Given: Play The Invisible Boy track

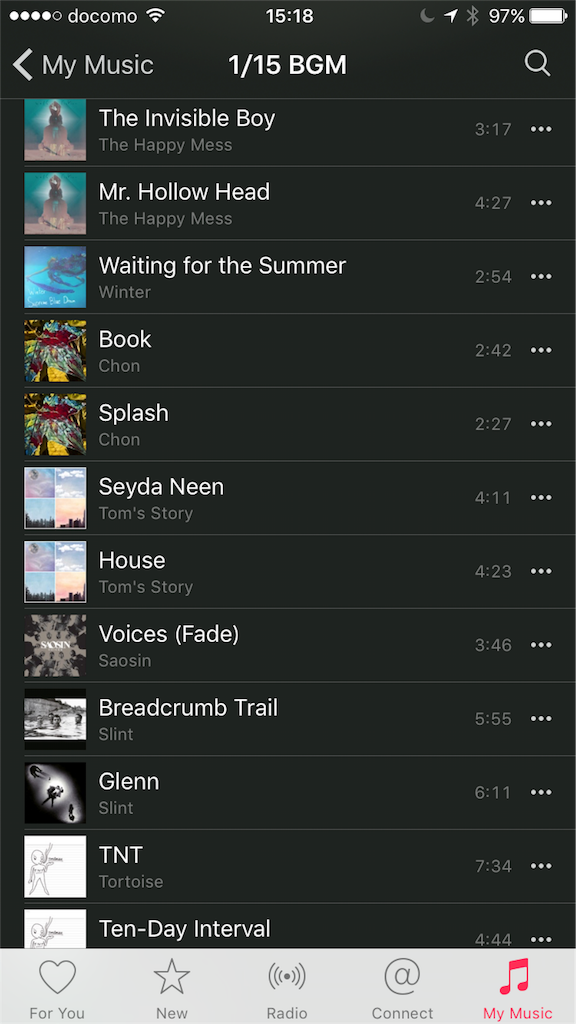Looking at the screenshot, I should (288, 129).
